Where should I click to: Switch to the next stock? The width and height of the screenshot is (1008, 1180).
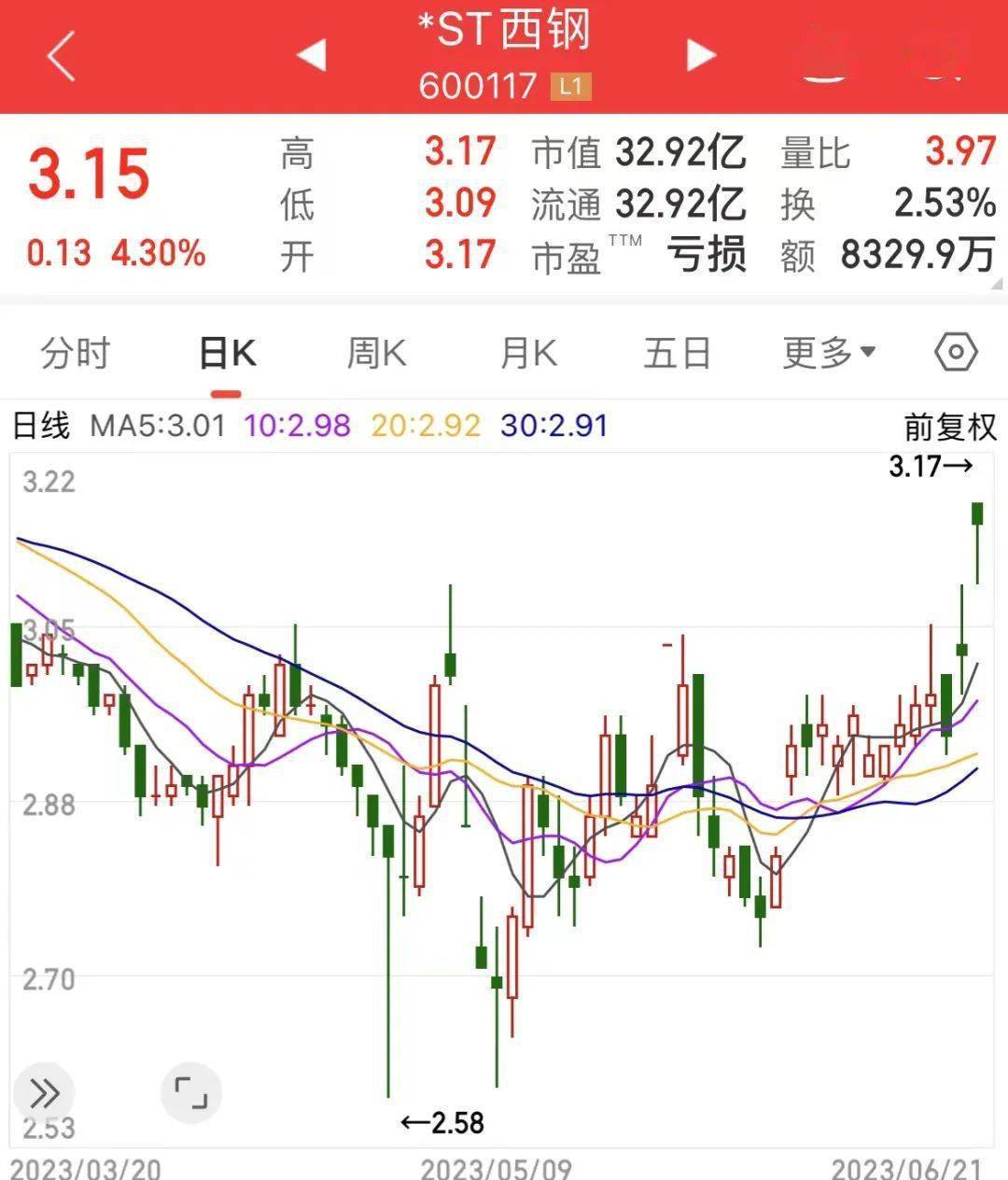[x=700, y=56]
